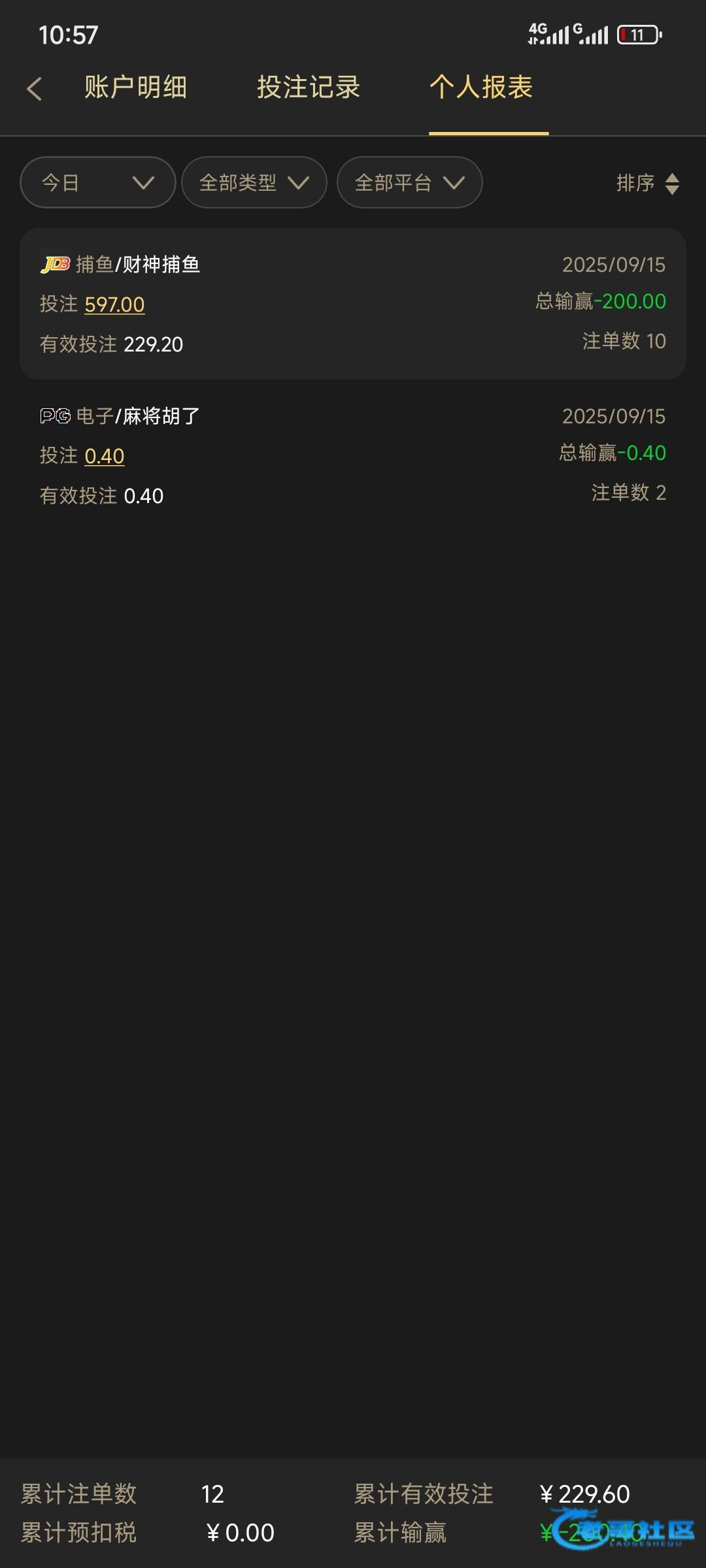Open the 捕鱼/财神捕鱼 record card
The width and height of the screenshot is (706, 1568).
[x=353, y=304]
